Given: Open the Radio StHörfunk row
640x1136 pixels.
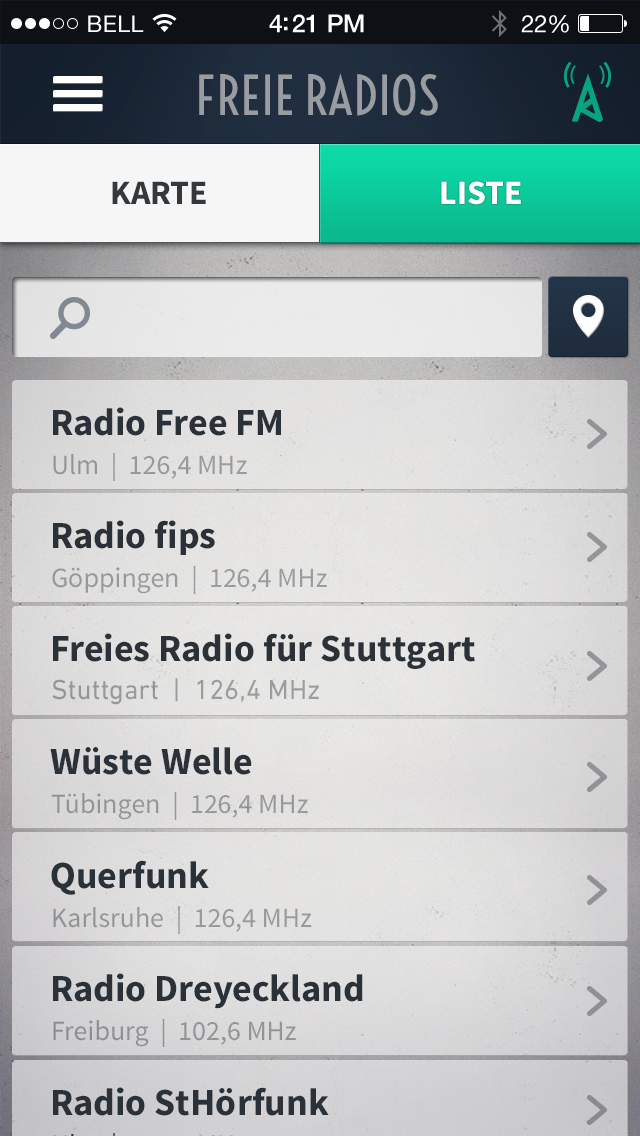Looking at the screenshot, I should pyautogui.click(x=320, y=1100).
